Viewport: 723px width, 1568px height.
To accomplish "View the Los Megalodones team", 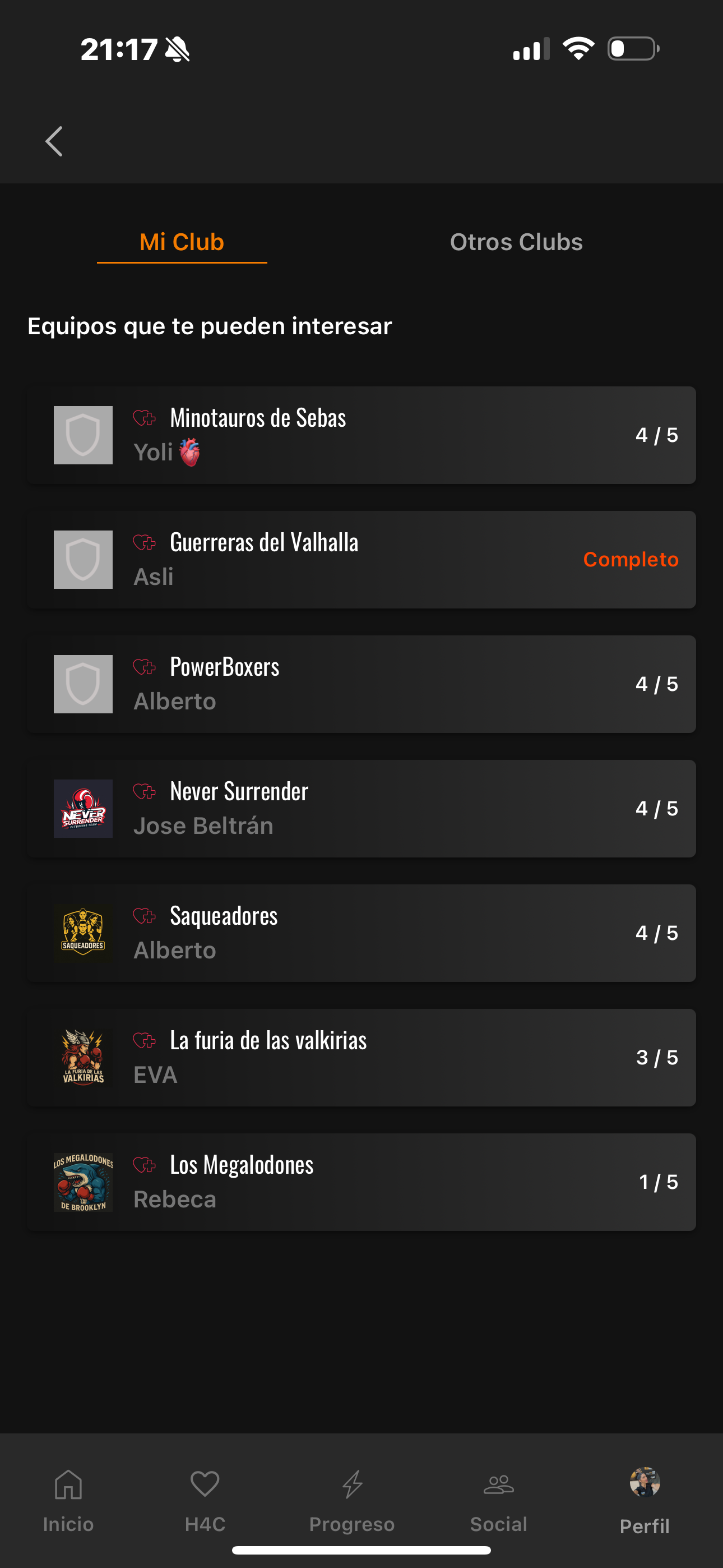I will [x=361, y=1182].
